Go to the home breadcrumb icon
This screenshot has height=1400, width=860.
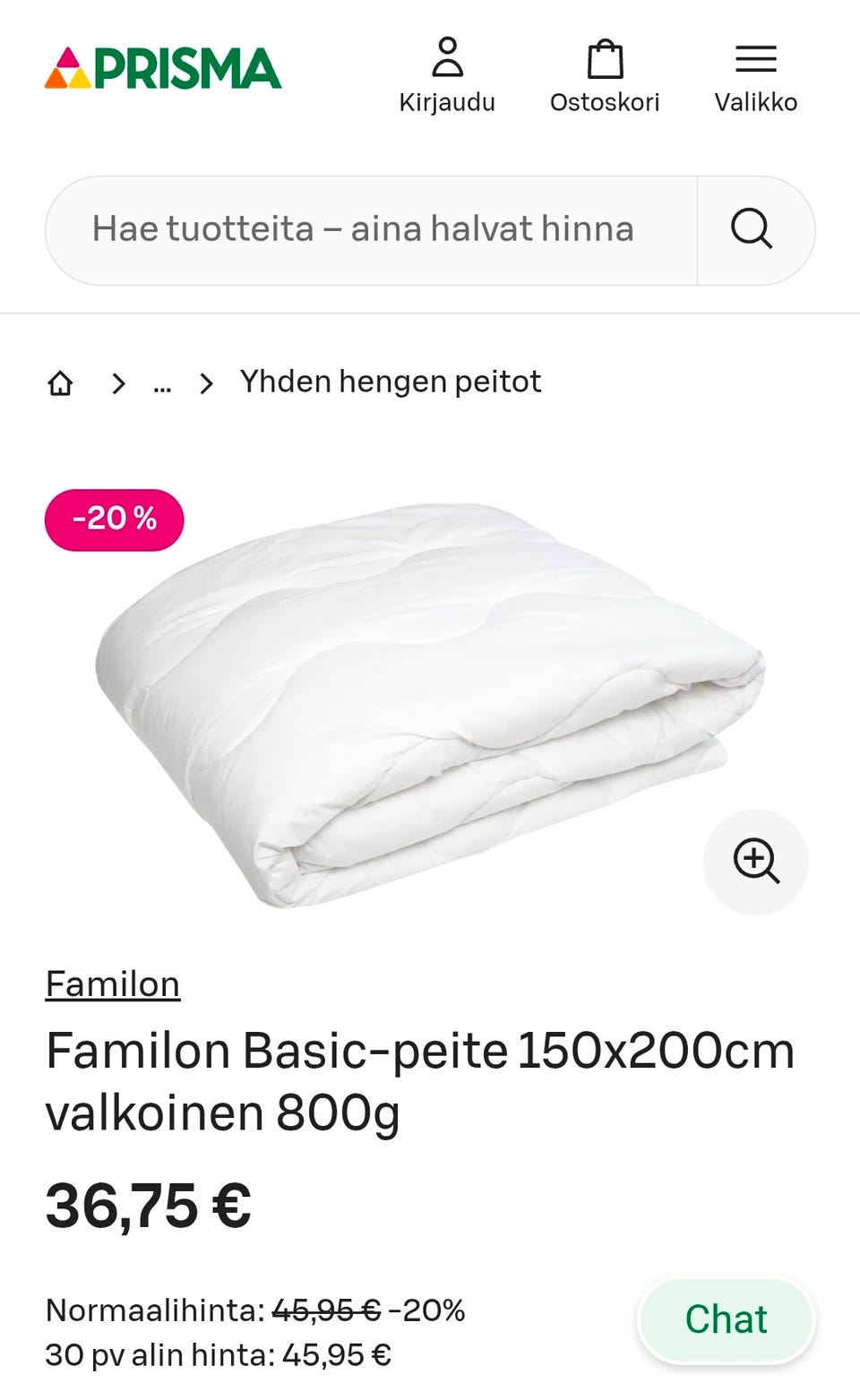pos(60,383)
